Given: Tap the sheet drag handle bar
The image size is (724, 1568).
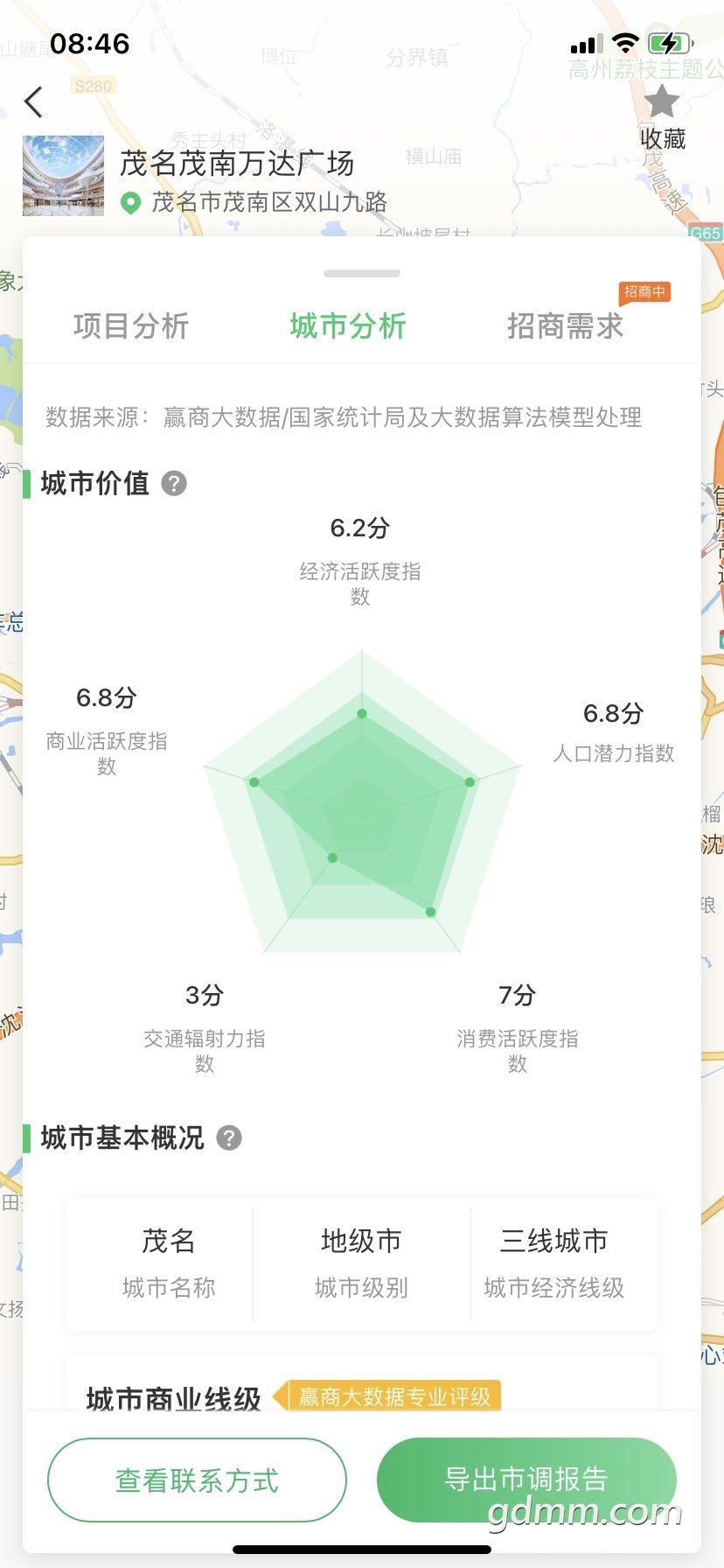Looking at the screenshot, I should coord(362,273).
